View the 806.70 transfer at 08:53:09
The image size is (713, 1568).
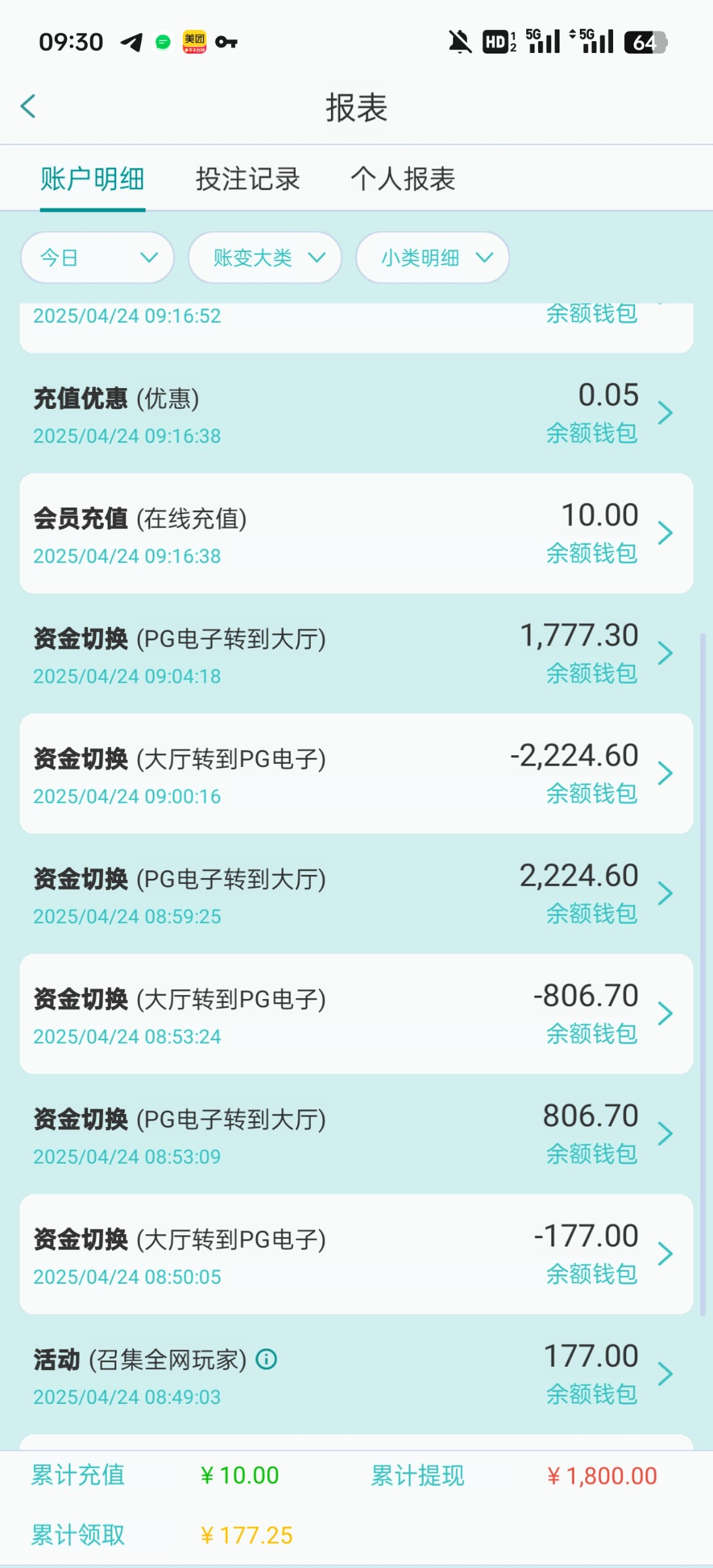tap(356, 1135)
